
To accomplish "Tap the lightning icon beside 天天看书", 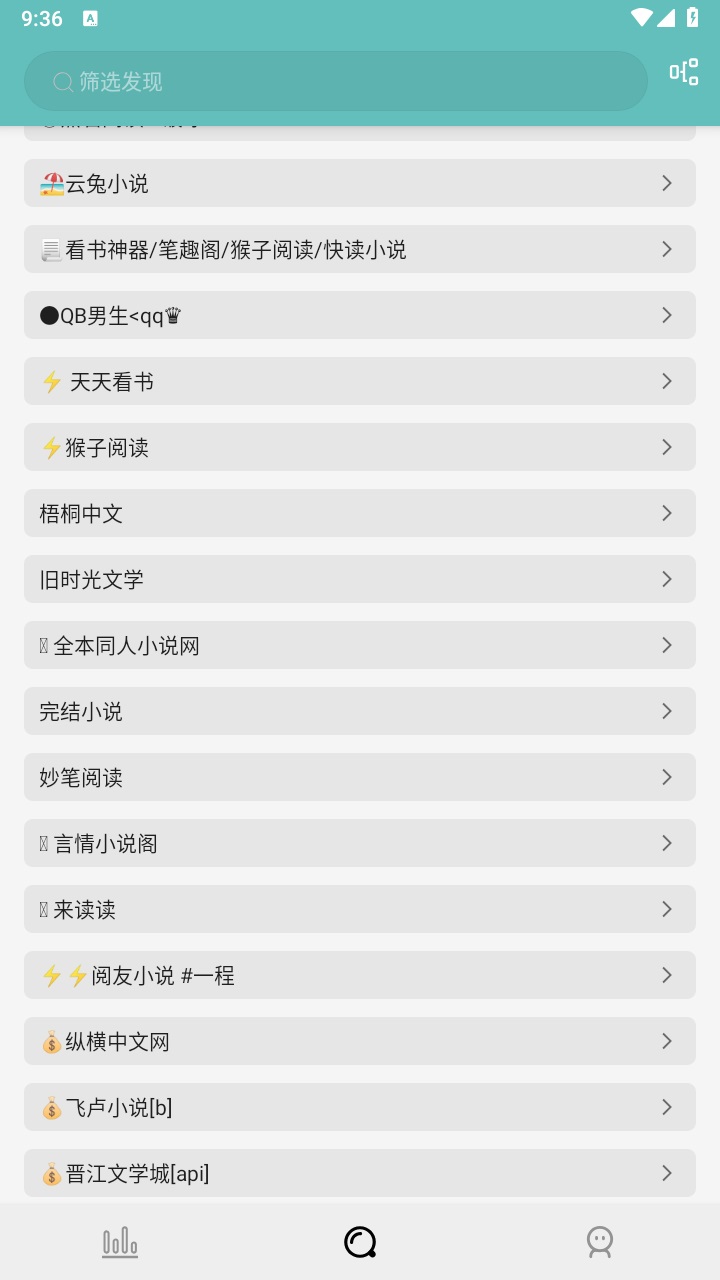I will point(51,381).
